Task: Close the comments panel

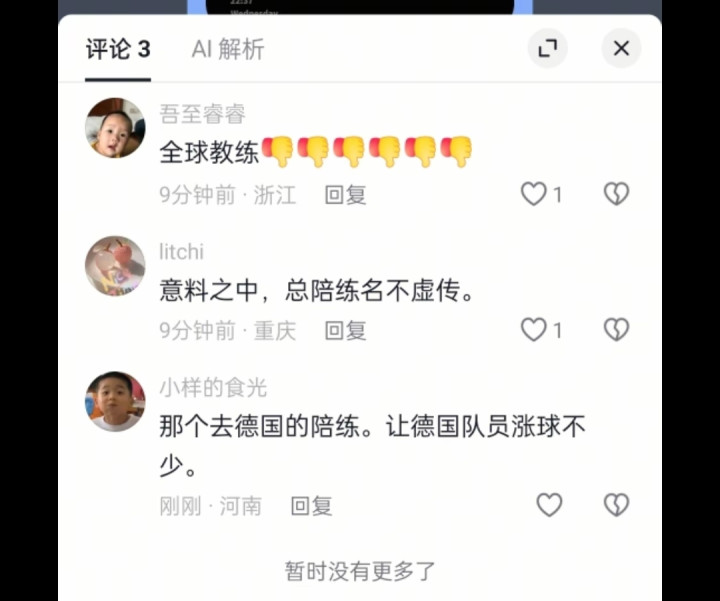Action: pos(621,48)
